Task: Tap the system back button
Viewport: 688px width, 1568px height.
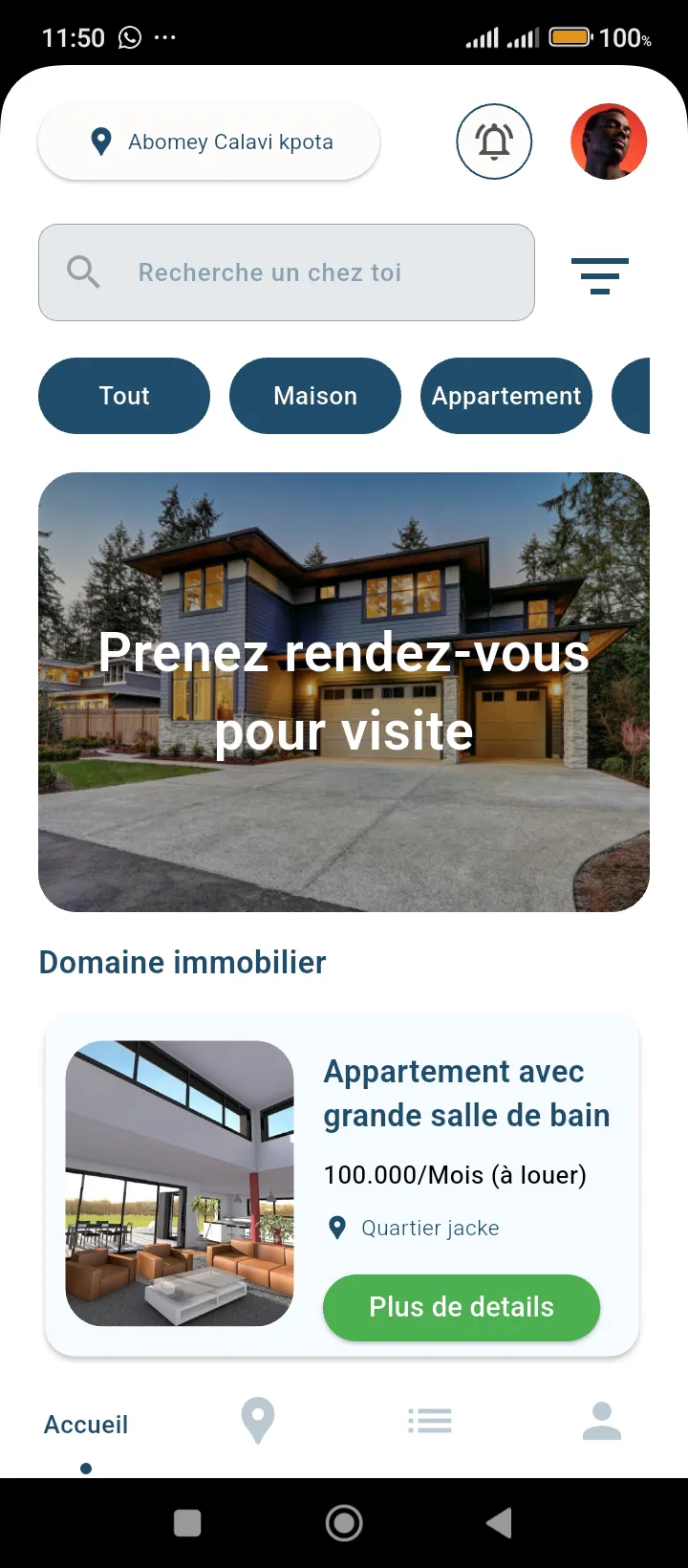Action: [x=500, y=1523]
